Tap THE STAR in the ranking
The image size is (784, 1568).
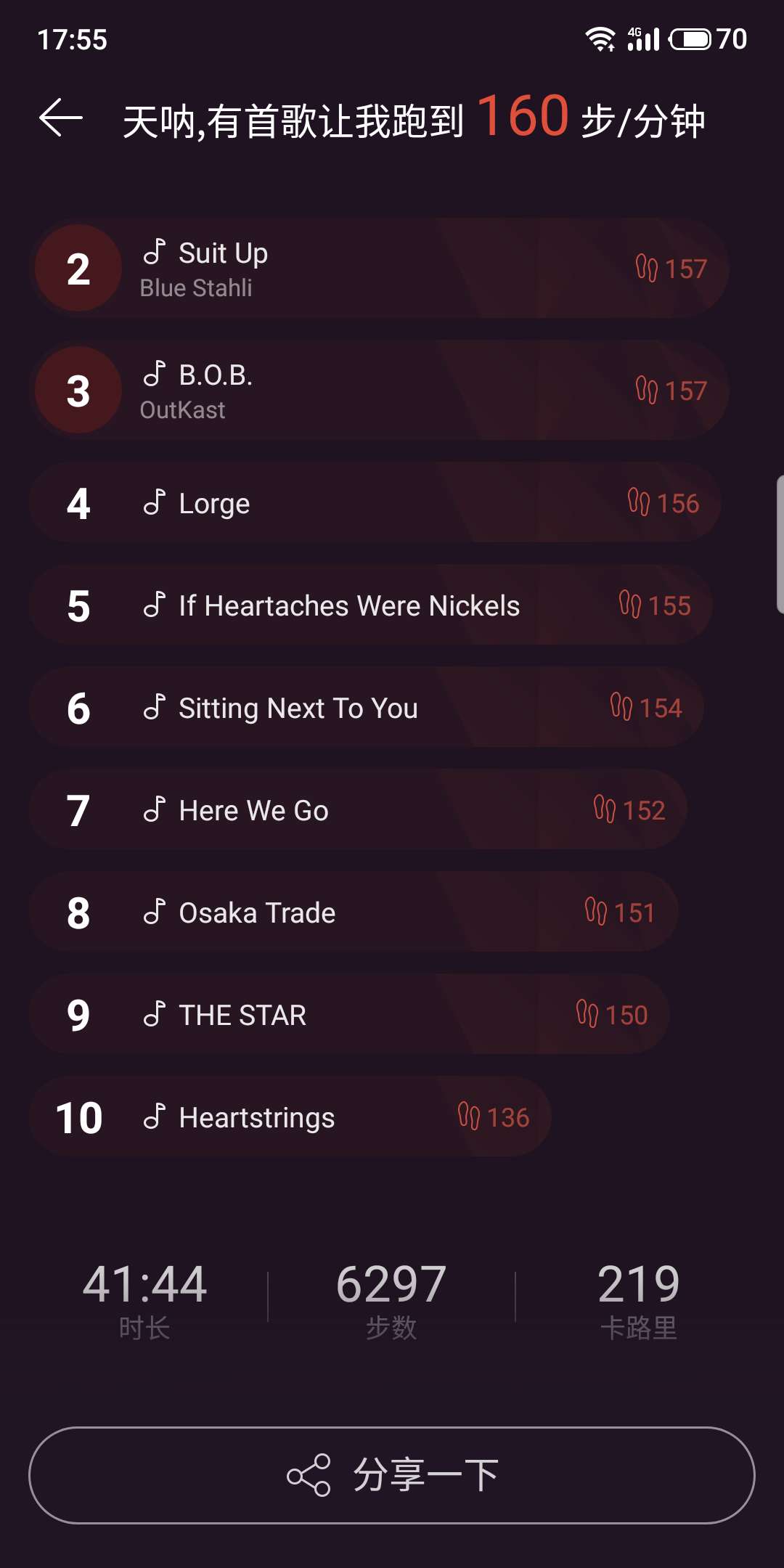click(x=348, y=1015)
